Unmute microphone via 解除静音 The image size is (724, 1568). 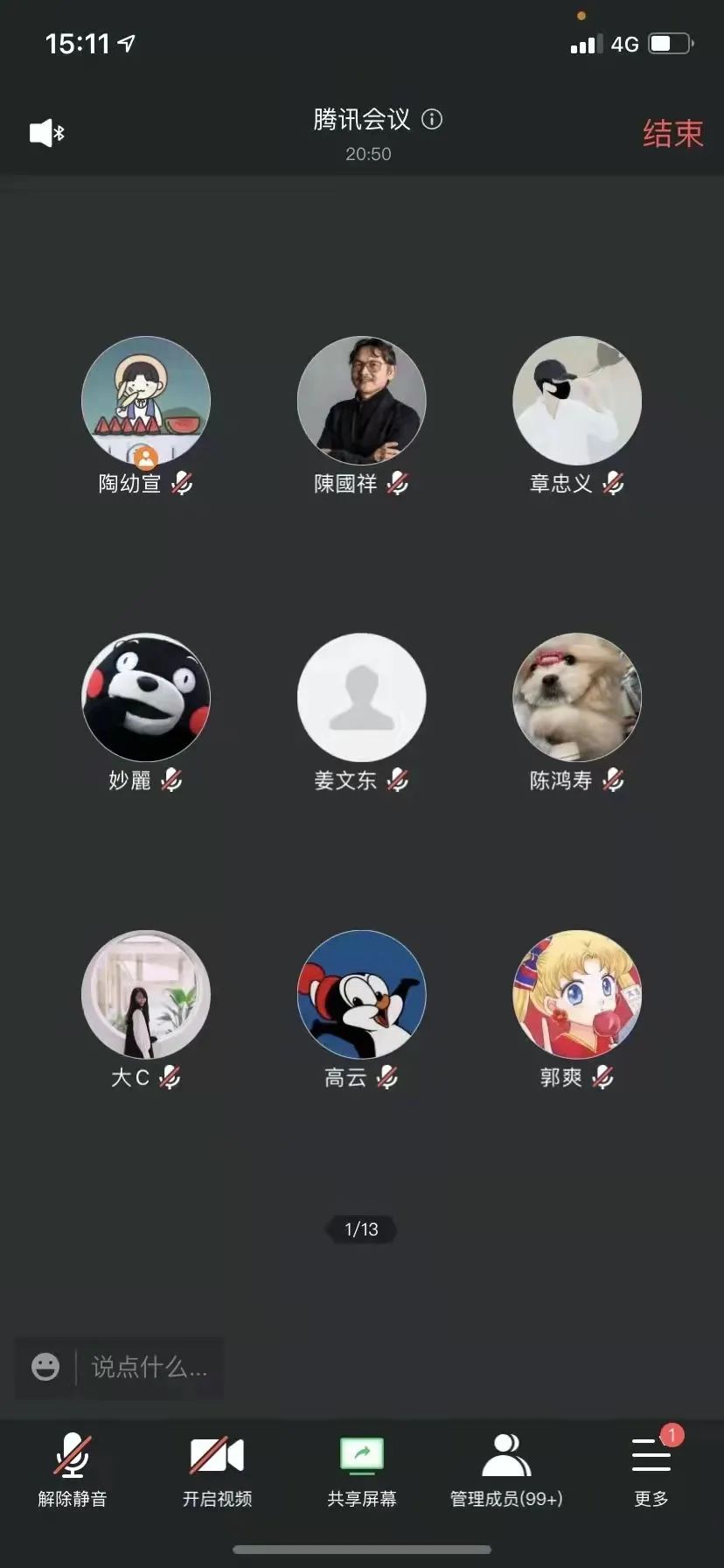[73, 1472]
